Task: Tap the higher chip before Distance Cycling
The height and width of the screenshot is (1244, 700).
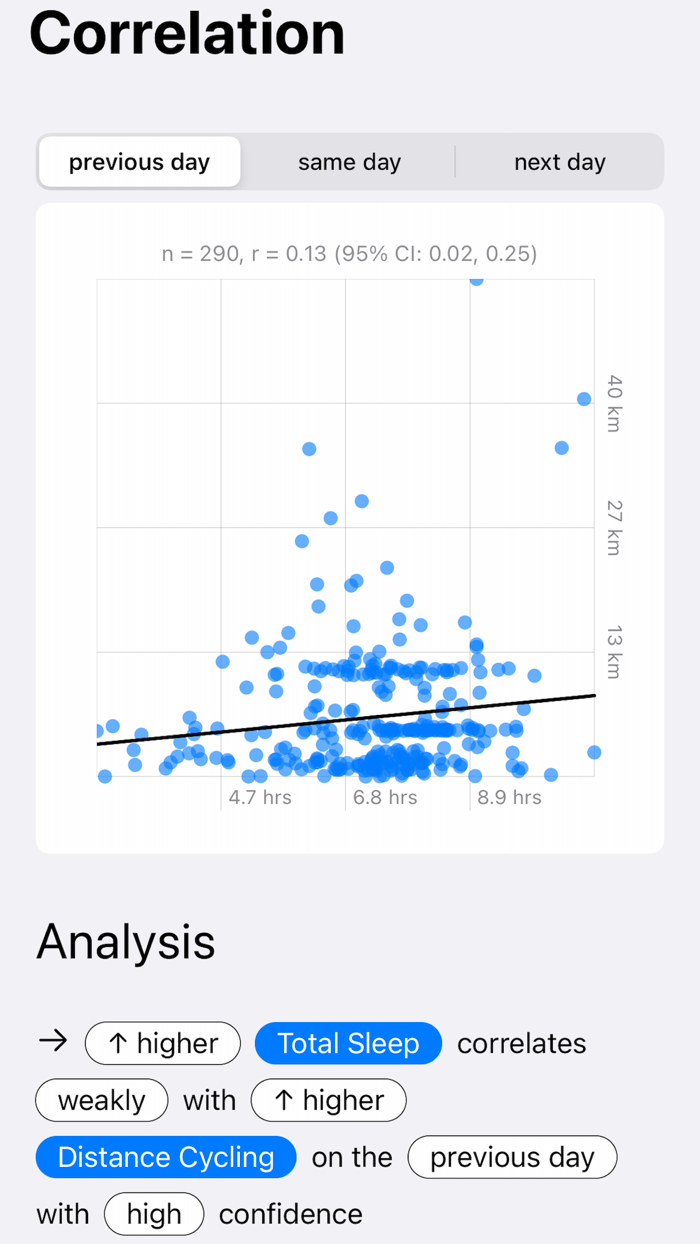Action: coord(329,1100)
